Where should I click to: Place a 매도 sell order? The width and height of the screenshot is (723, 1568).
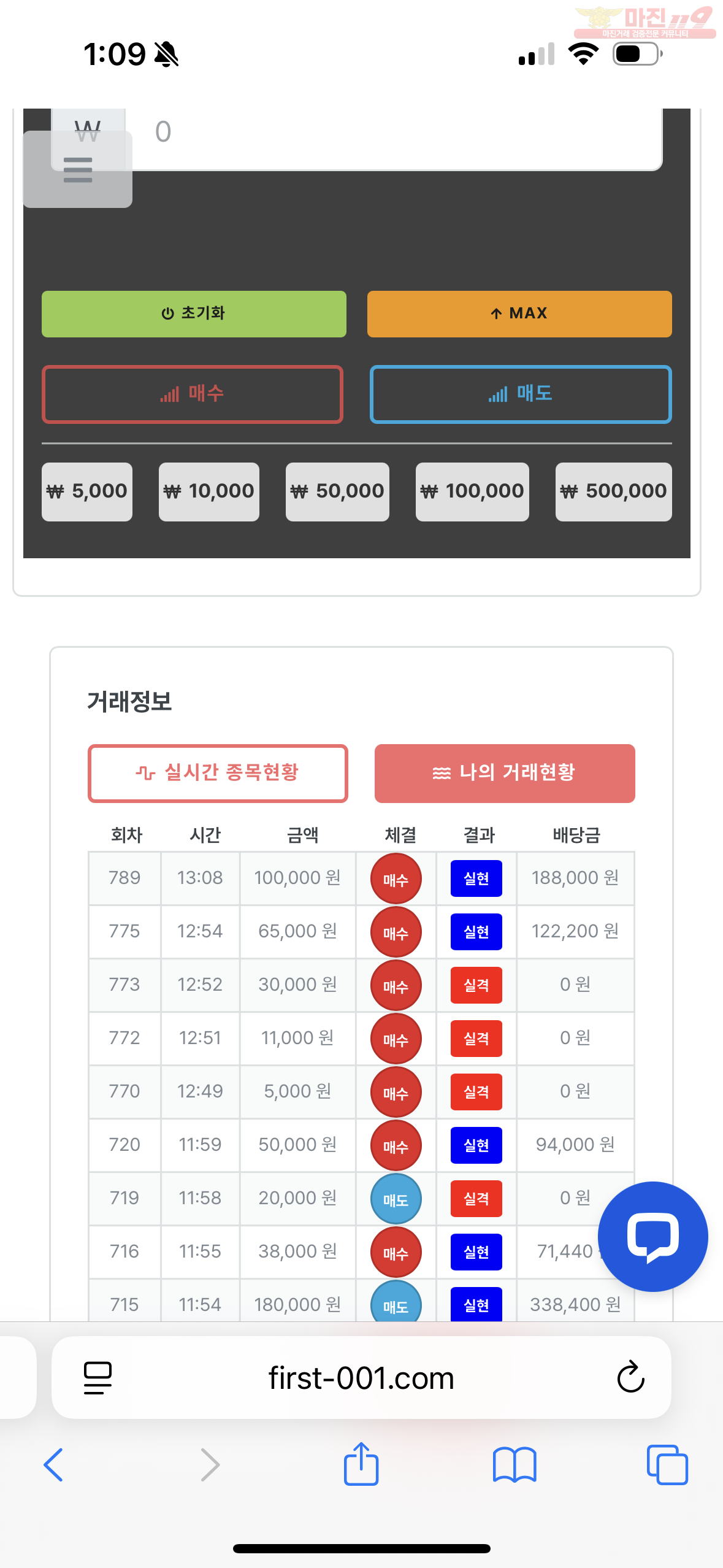[521, 394]
